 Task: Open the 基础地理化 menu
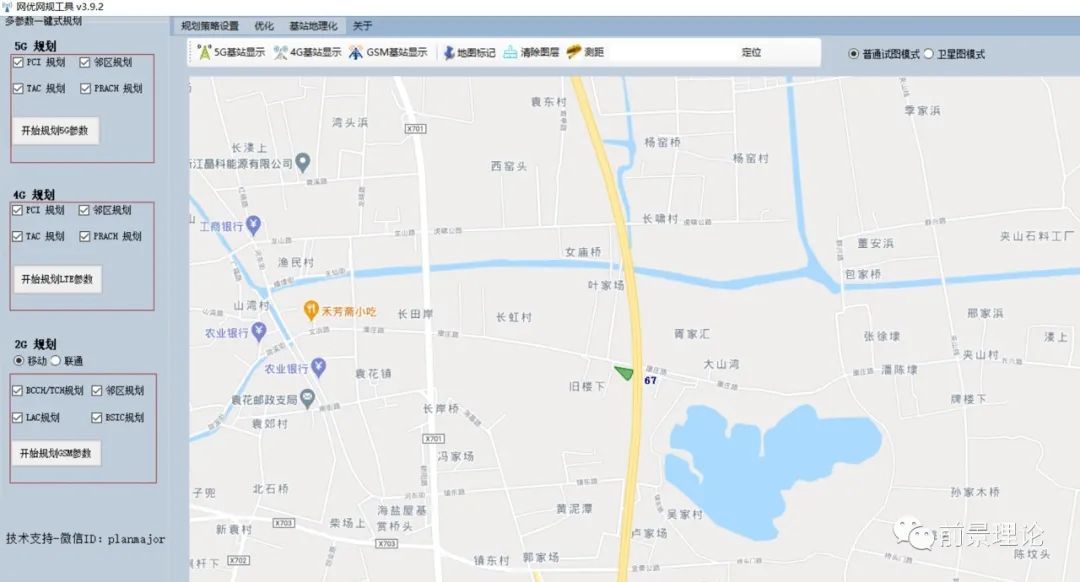coord(312,26)
